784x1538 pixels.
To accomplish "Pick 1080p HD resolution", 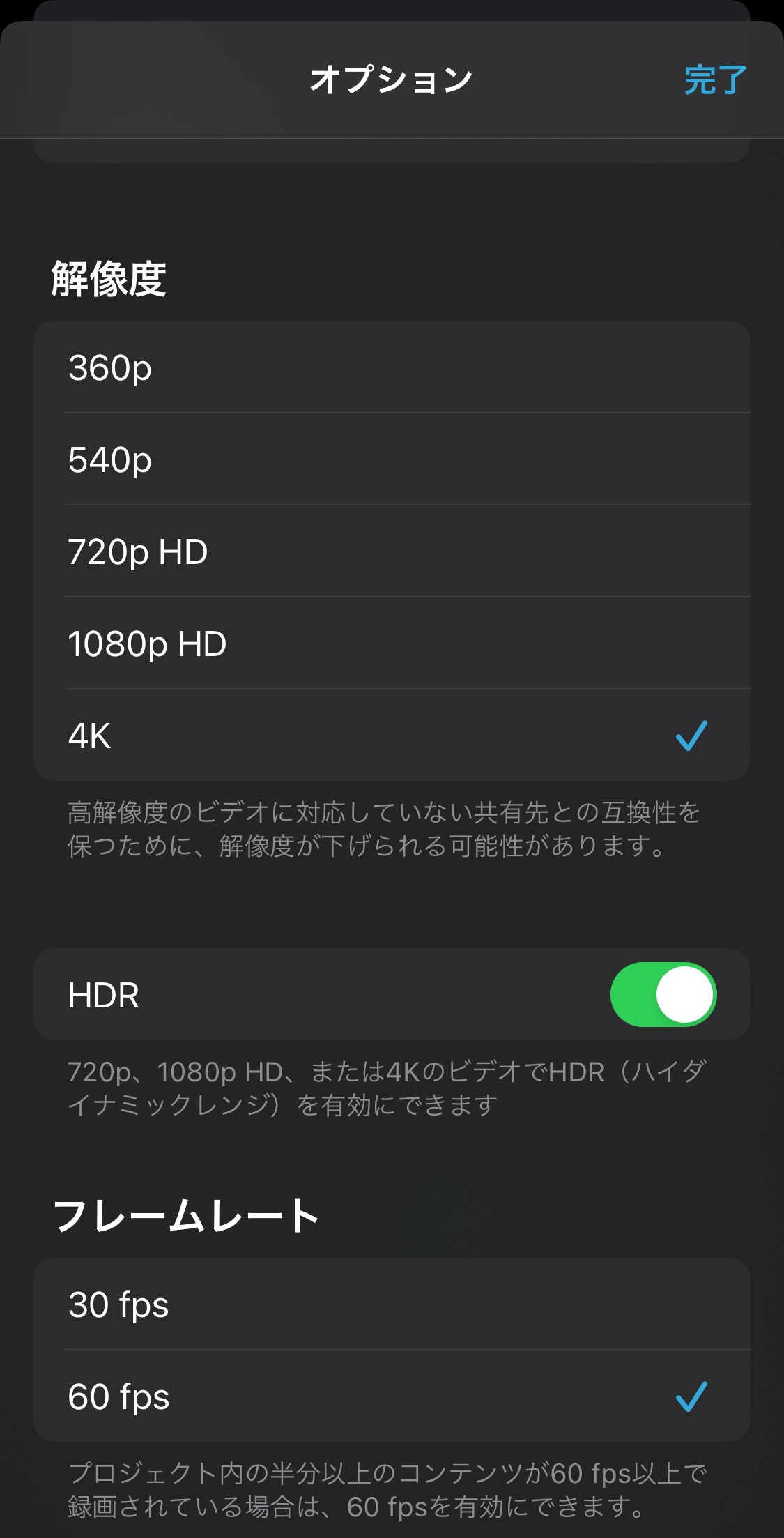I will pyautogui.click(x=390, y=644).
